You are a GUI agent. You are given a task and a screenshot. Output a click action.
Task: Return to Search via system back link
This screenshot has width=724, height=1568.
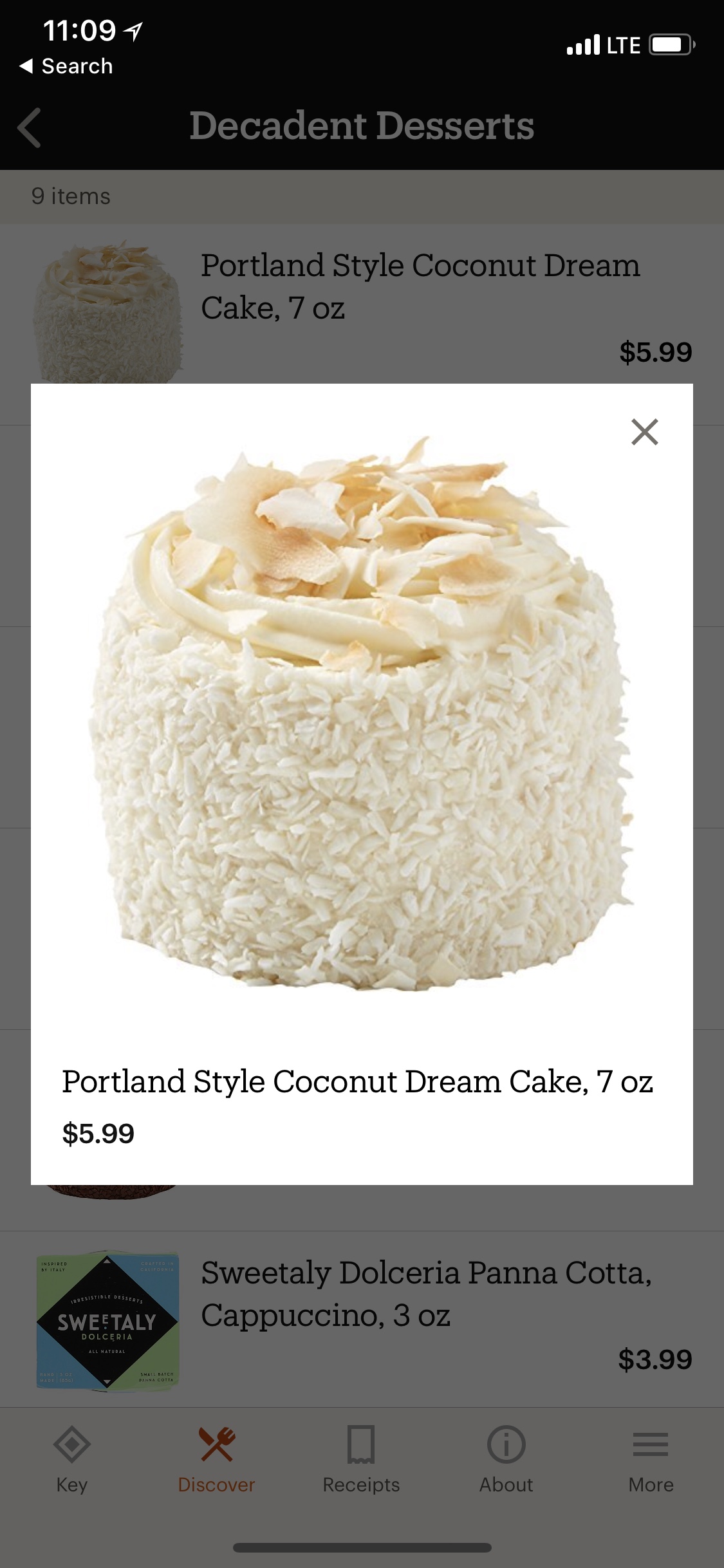[66, 66]
